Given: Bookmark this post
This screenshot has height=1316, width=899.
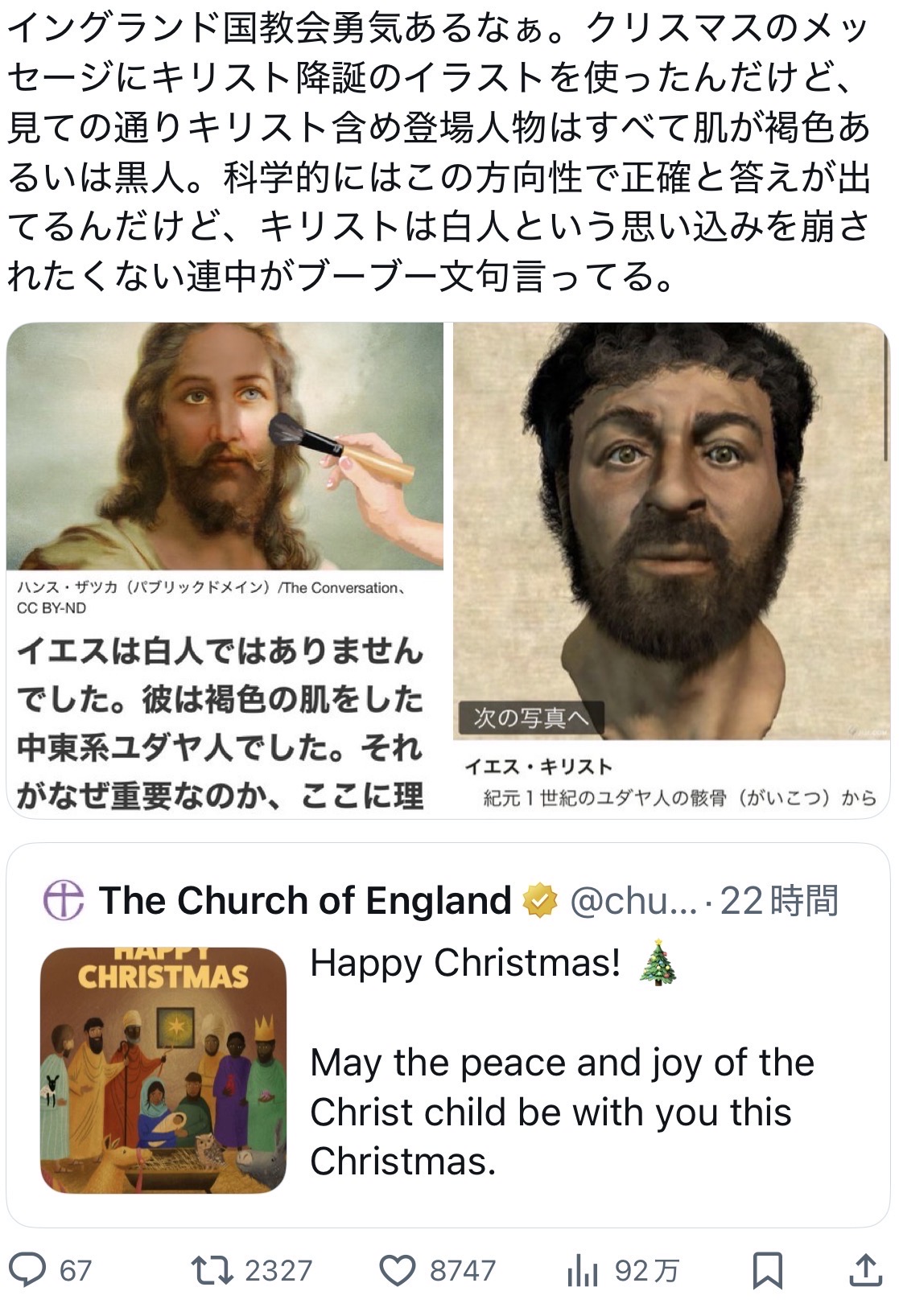Looking at the screenshot, I should coord(766,1270).
